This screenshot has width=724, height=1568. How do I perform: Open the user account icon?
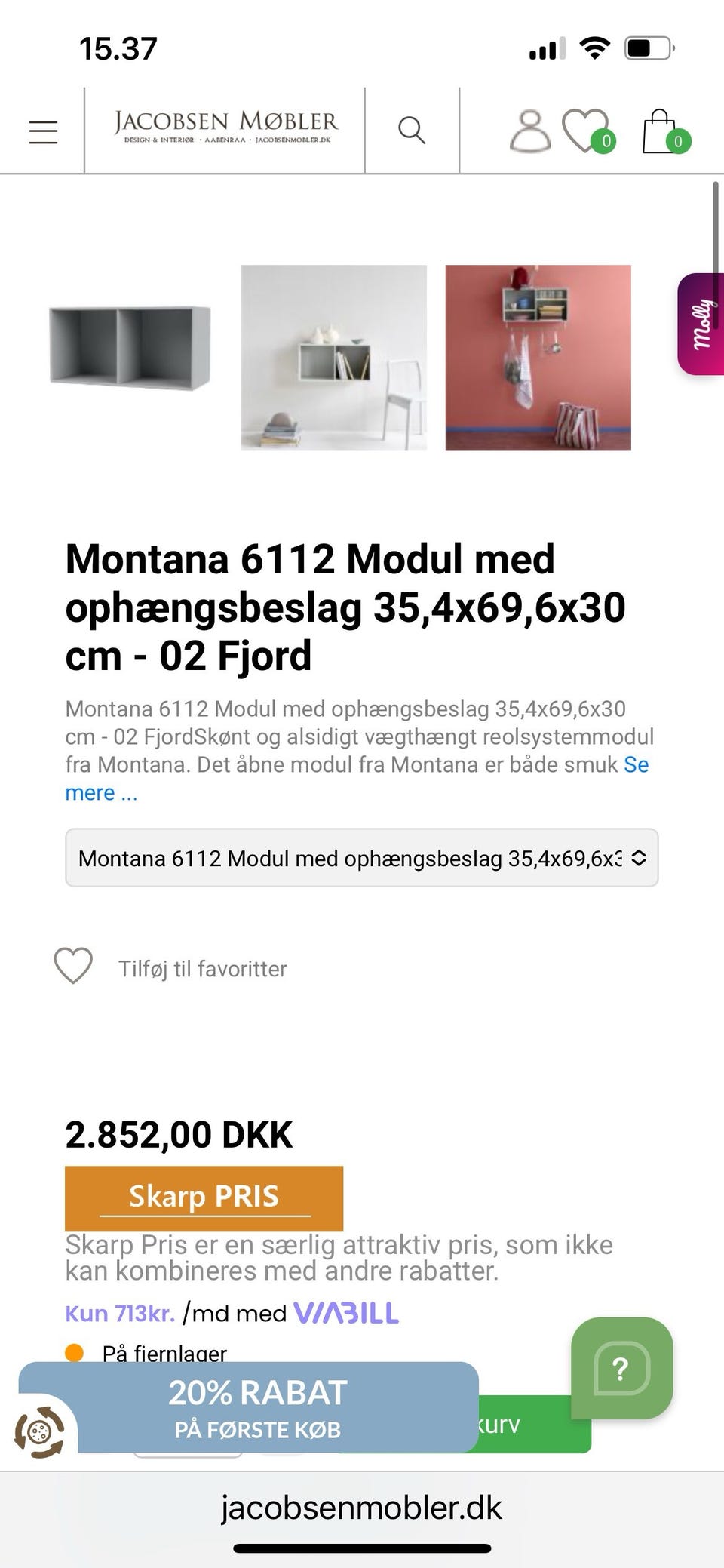pyautogui.click(x=530, y=131)
